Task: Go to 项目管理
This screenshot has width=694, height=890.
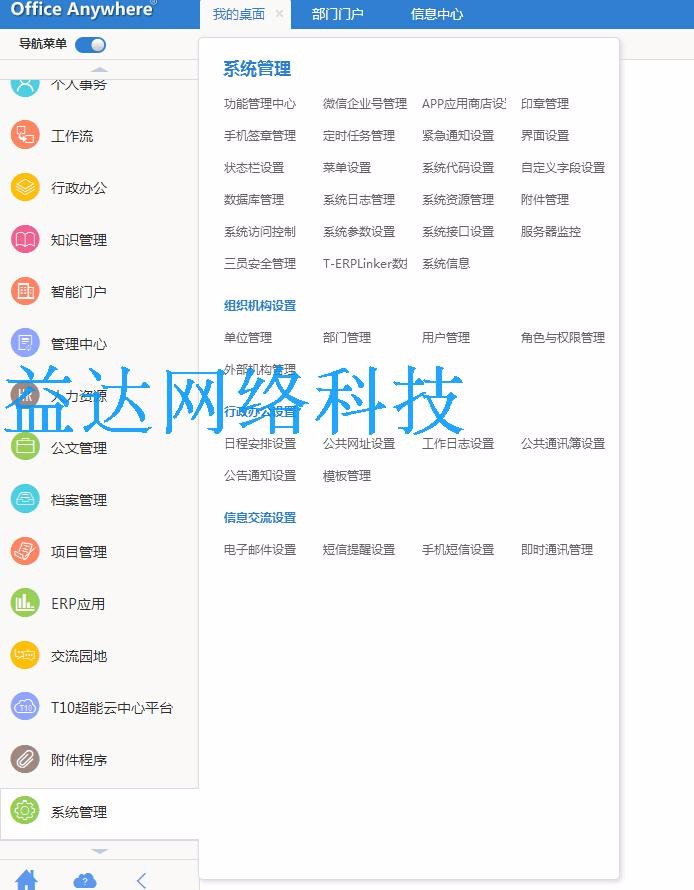Action: click(x=78, y=552)
